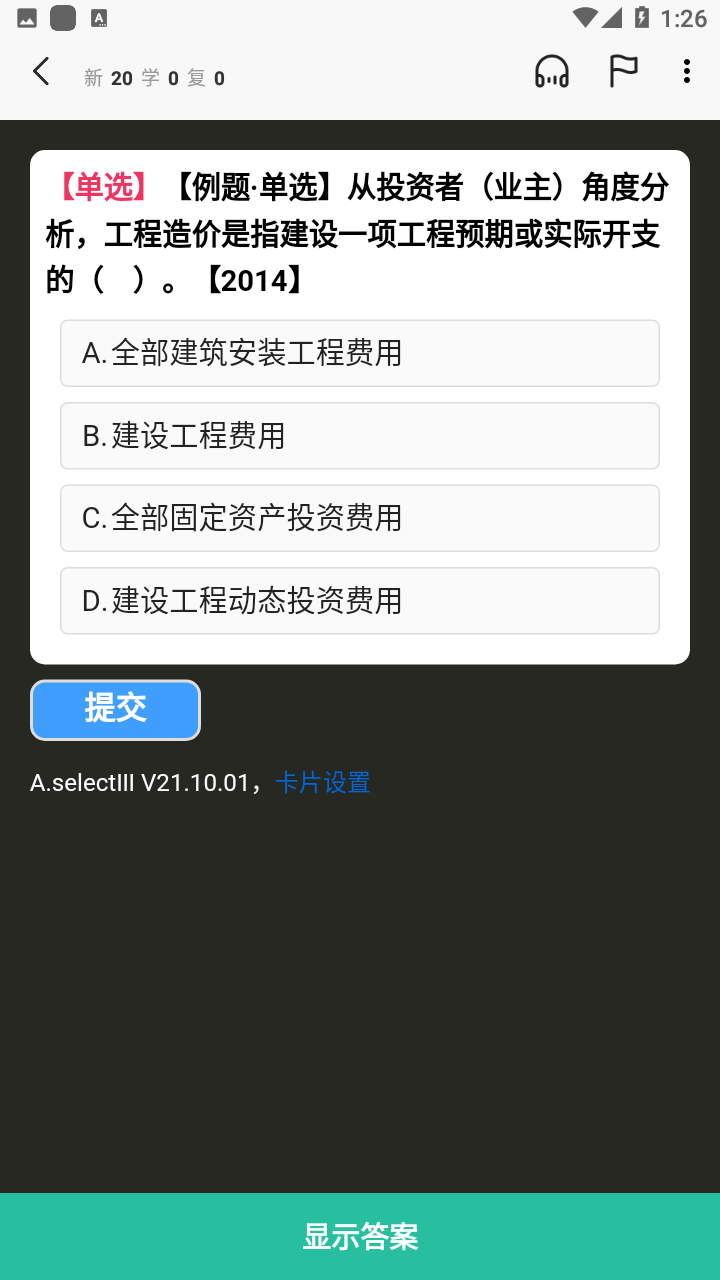The width and height of the screenshot is (720, 1280).
Task: Select option A 全部建筑安装工程费用
Action: [x=360, y=353]
